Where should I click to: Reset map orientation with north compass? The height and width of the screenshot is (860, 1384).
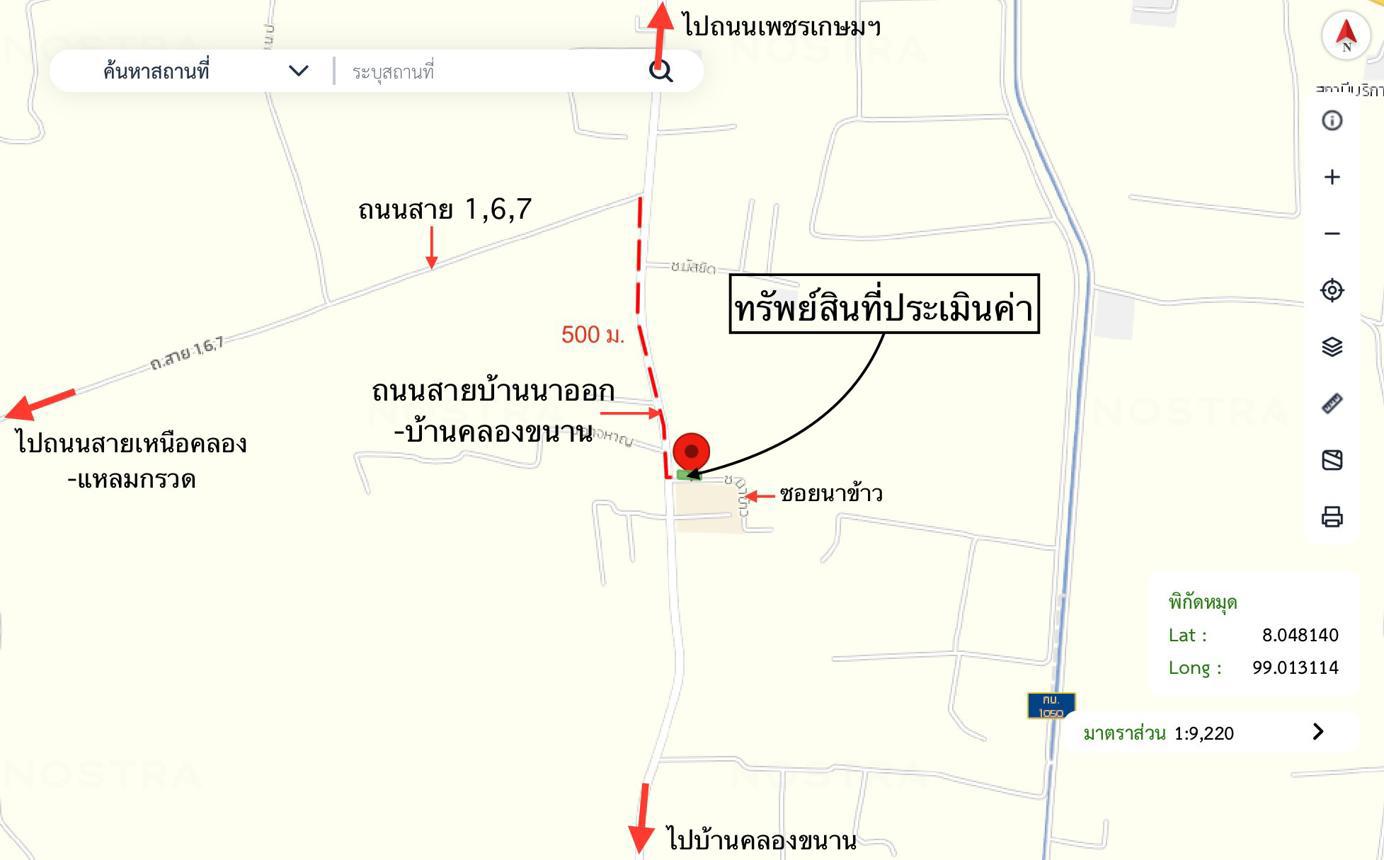[x=1346, y=35]
